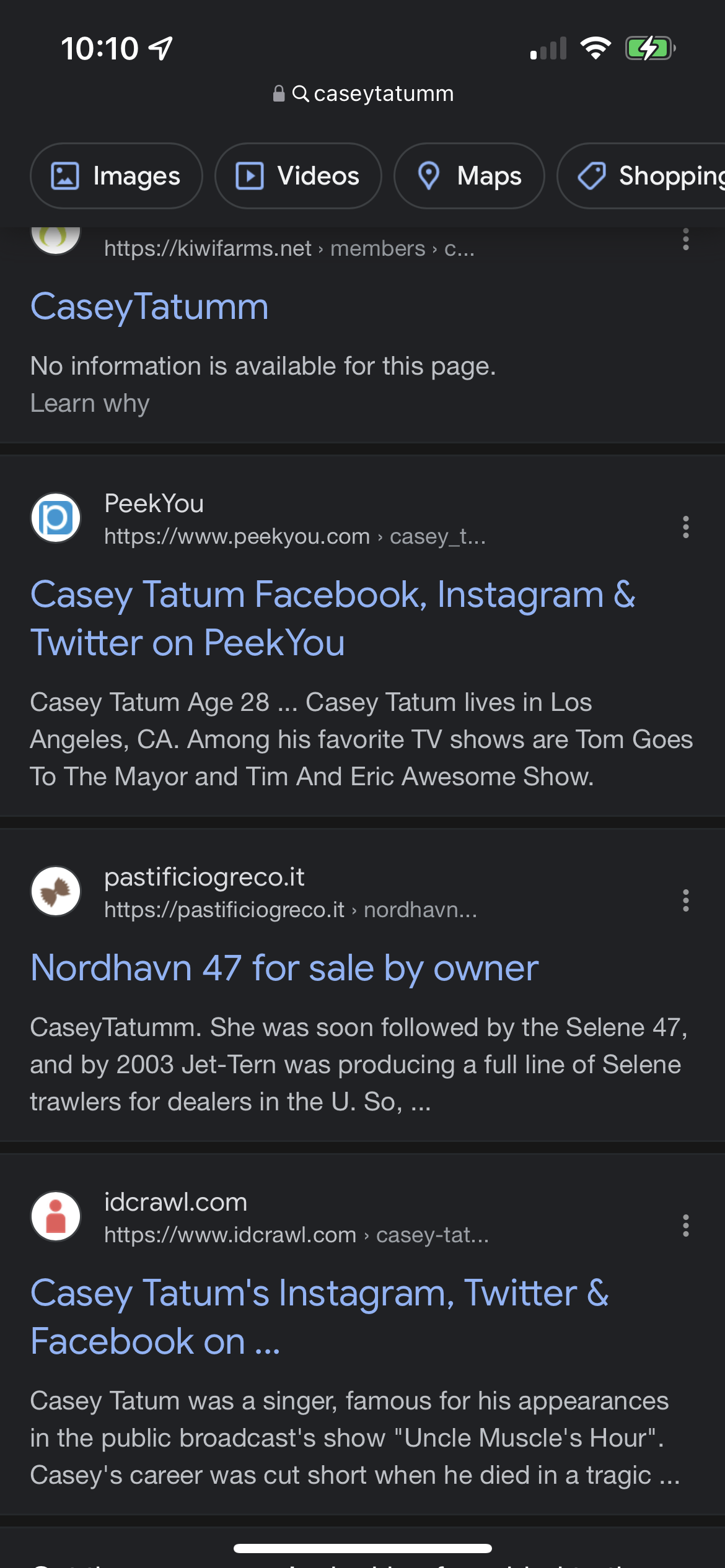The width and height of the screenshot is (725, 1568).
Task: Open Nordhavn 47 for sale by owner
Action: pos(284,968)
